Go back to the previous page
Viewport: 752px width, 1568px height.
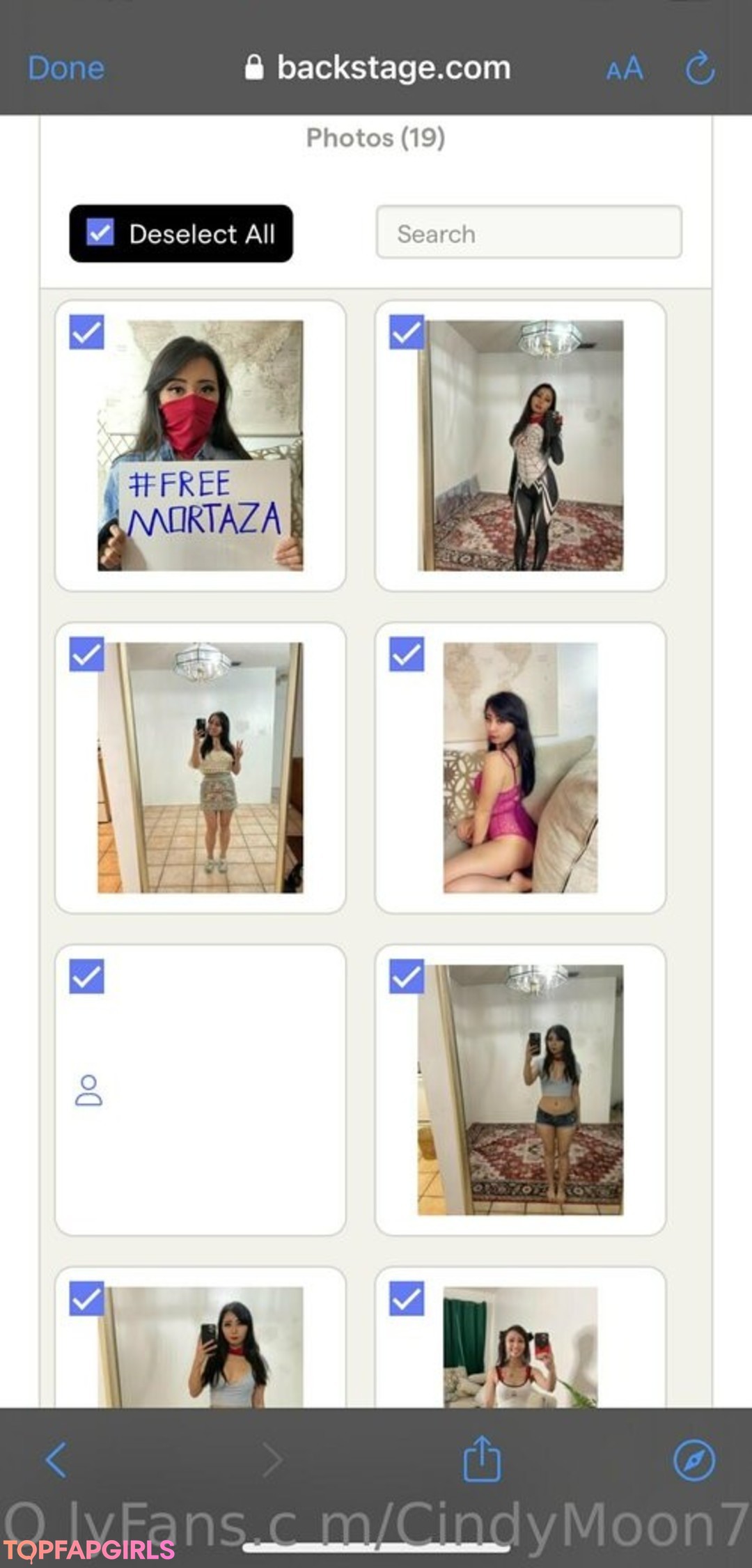(x=56, y=1459)
